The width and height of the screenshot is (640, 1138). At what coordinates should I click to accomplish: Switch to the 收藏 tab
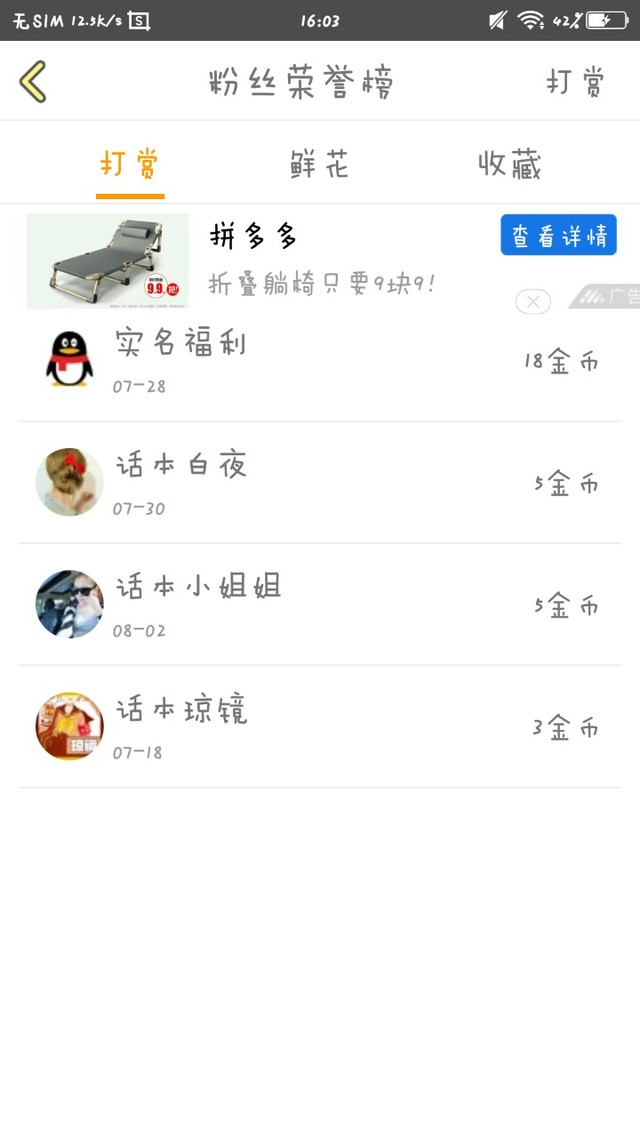click(509, 164)
